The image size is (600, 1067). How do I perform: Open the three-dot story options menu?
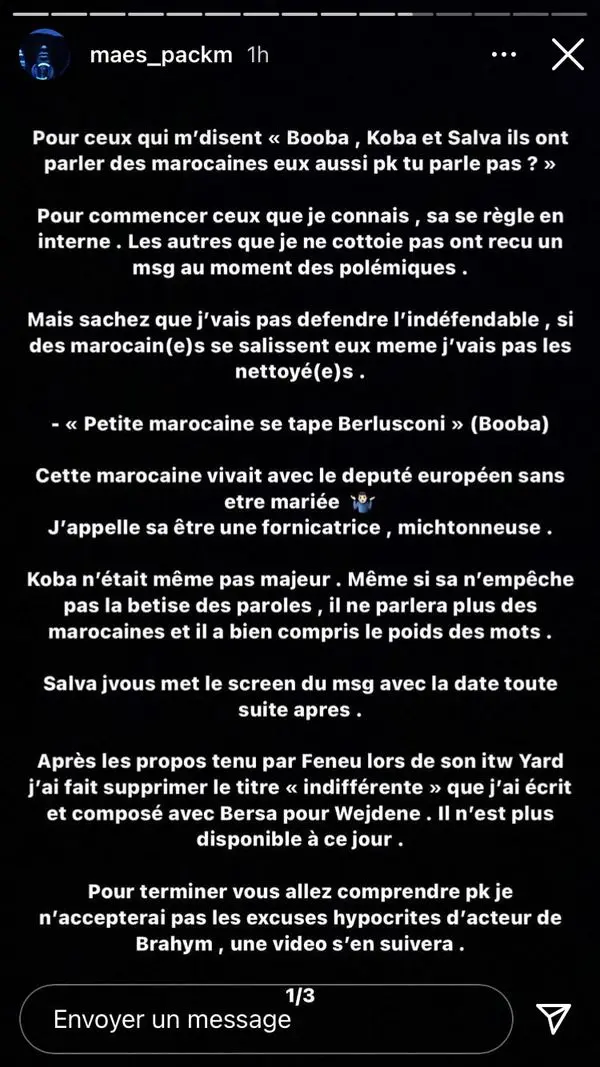503,56
